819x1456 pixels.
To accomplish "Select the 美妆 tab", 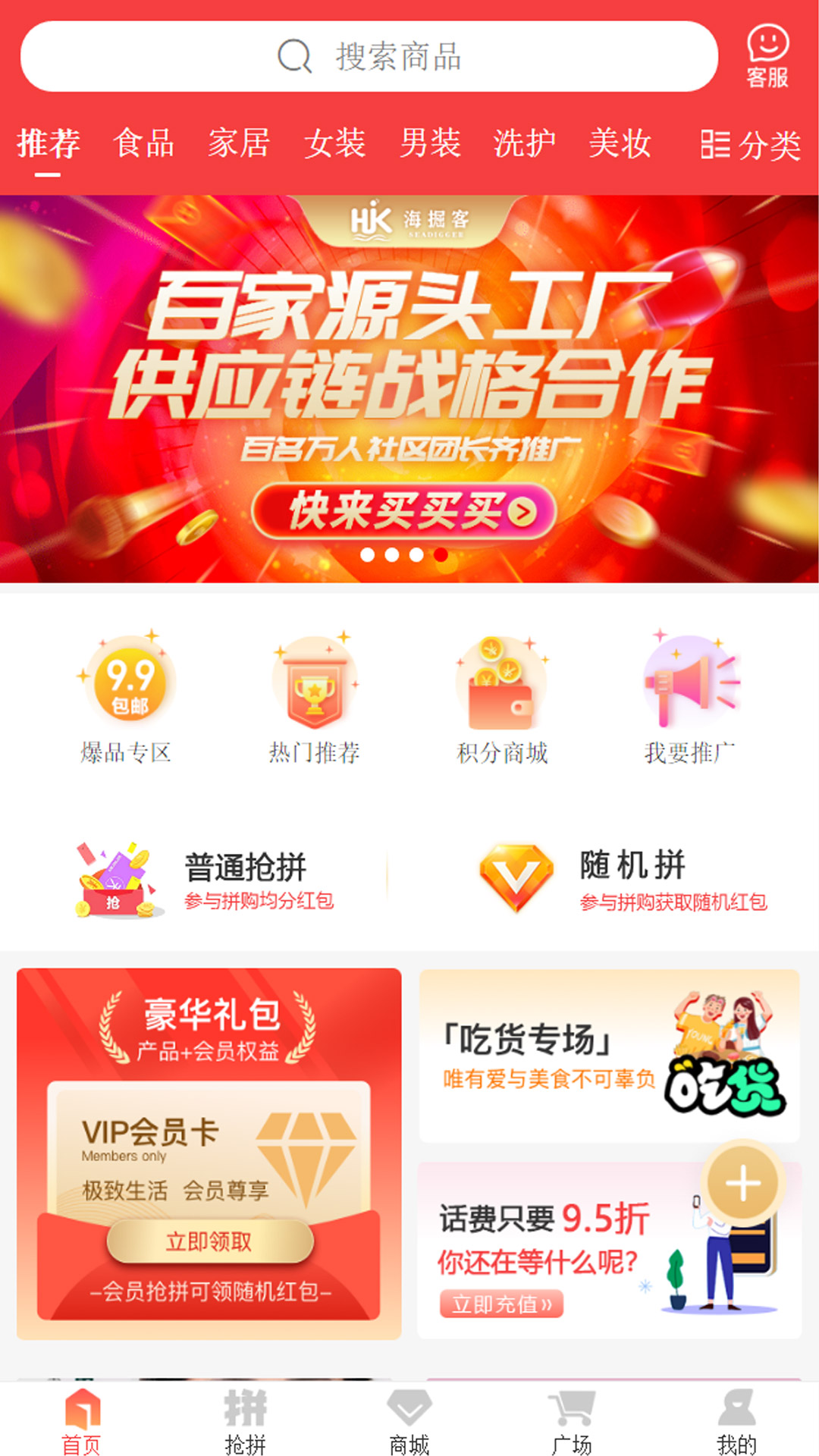I will tap(620, 143).
